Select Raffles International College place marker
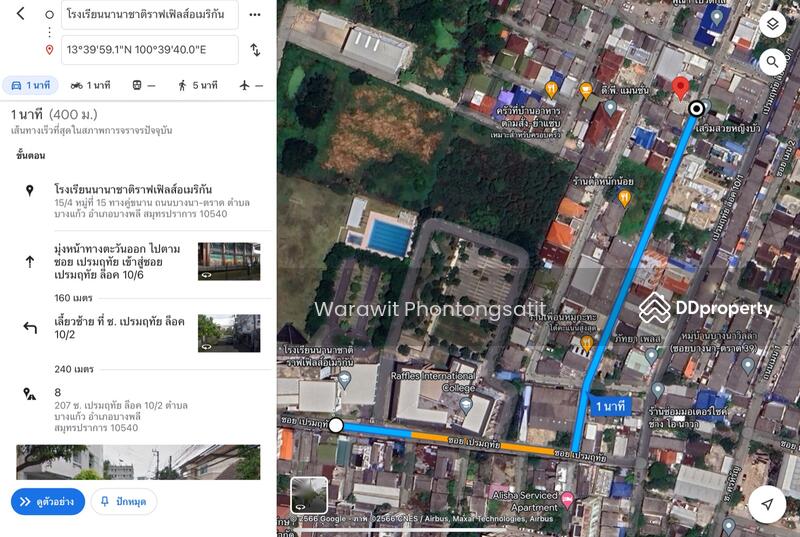 [465, 403]
